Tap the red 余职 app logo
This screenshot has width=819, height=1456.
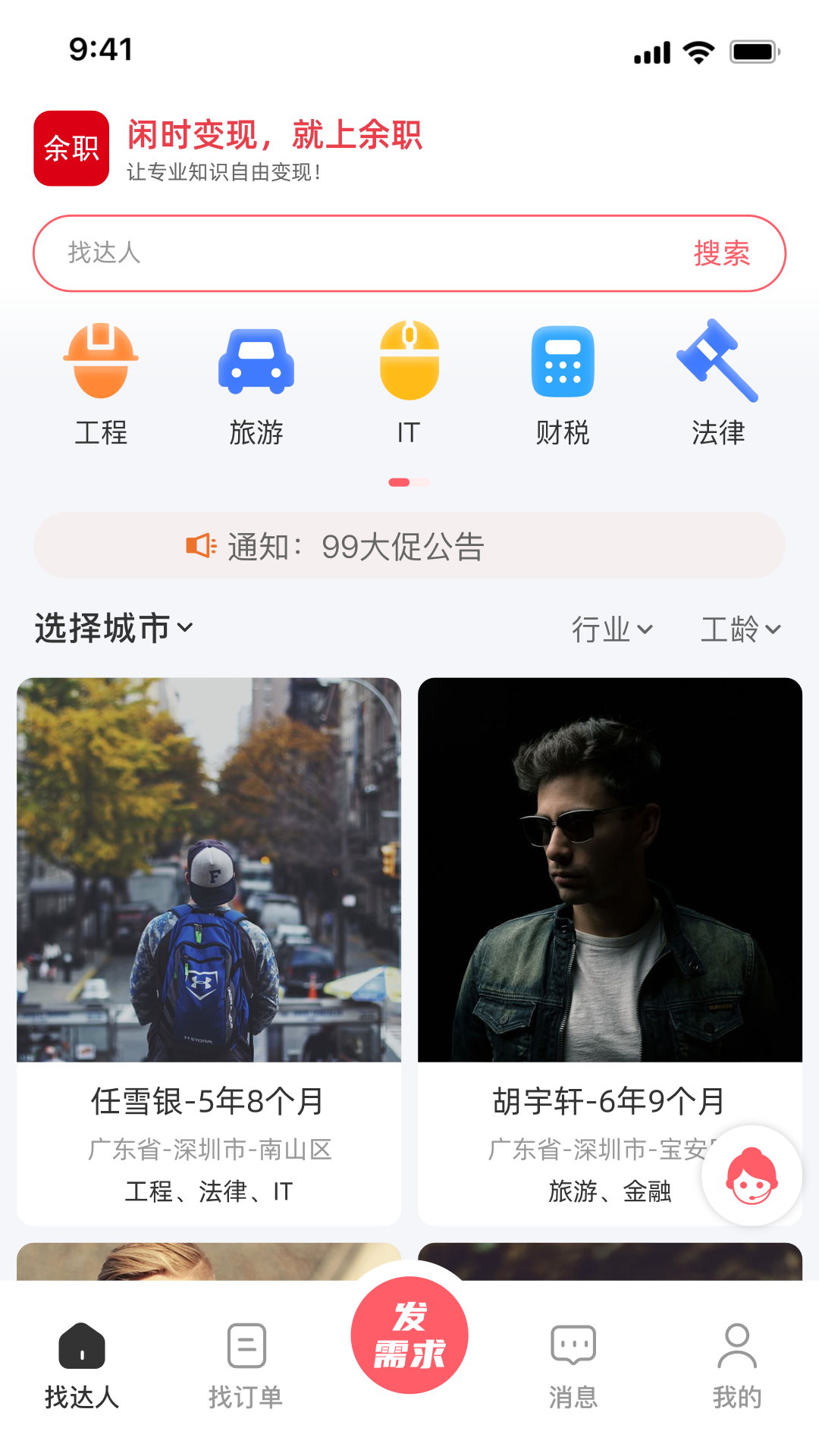(70, 149)
